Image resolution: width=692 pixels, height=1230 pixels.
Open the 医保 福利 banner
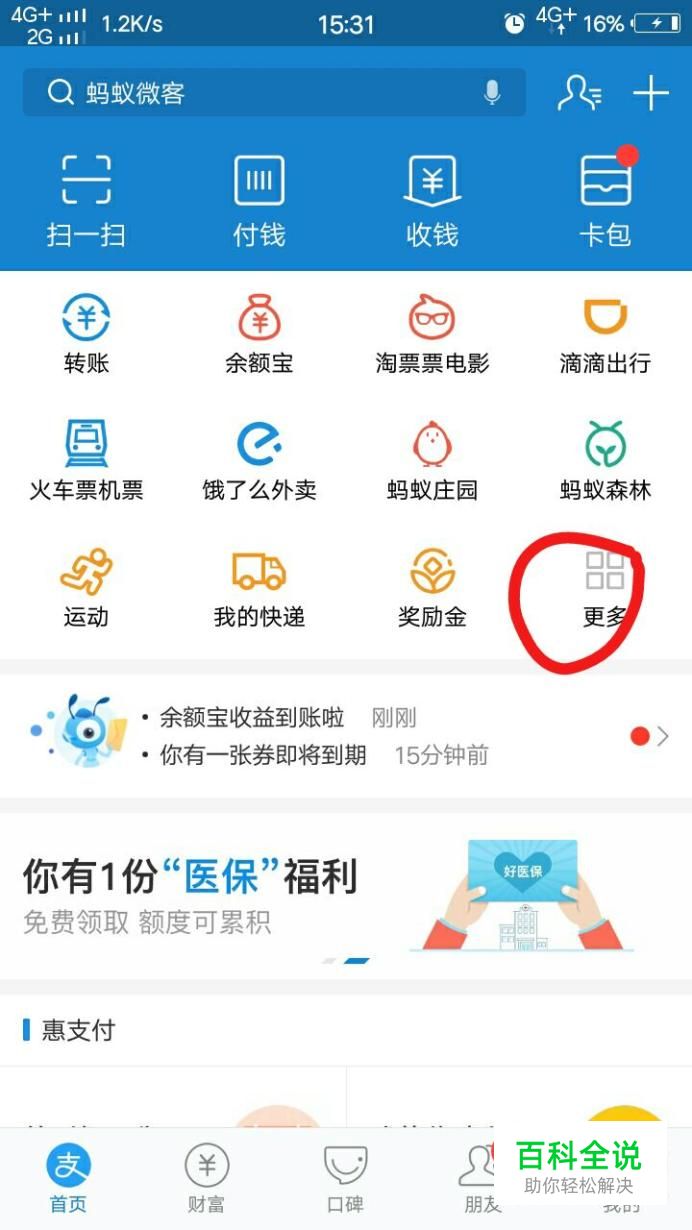click(x=346, y=895)
